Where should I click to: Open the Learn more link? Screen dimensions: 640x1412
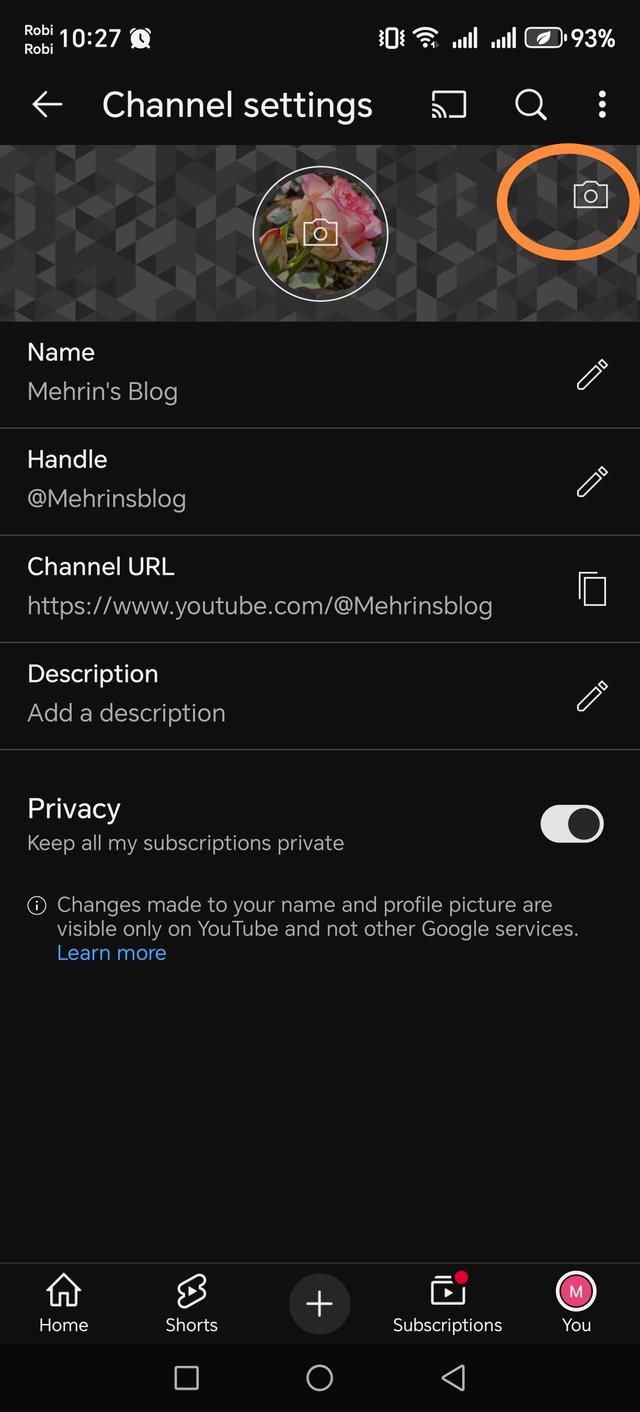[111, 953]
